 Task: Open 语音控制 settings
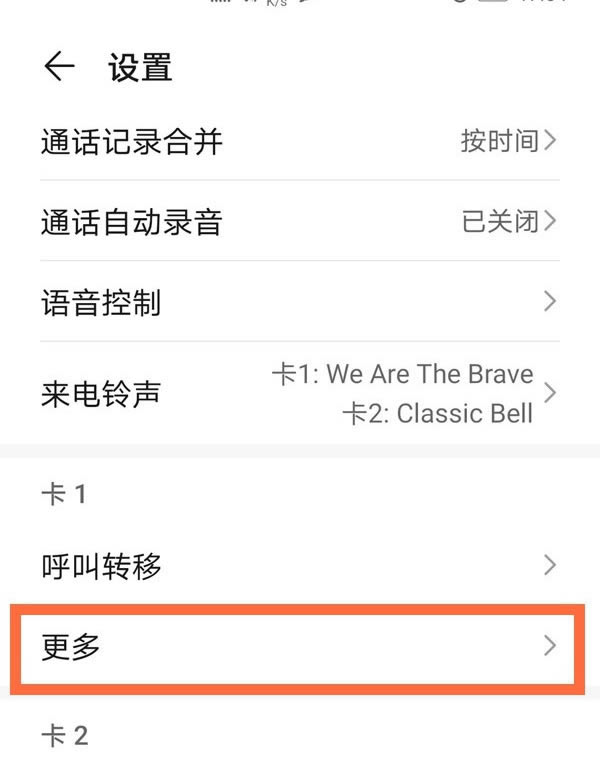point(298,301)
